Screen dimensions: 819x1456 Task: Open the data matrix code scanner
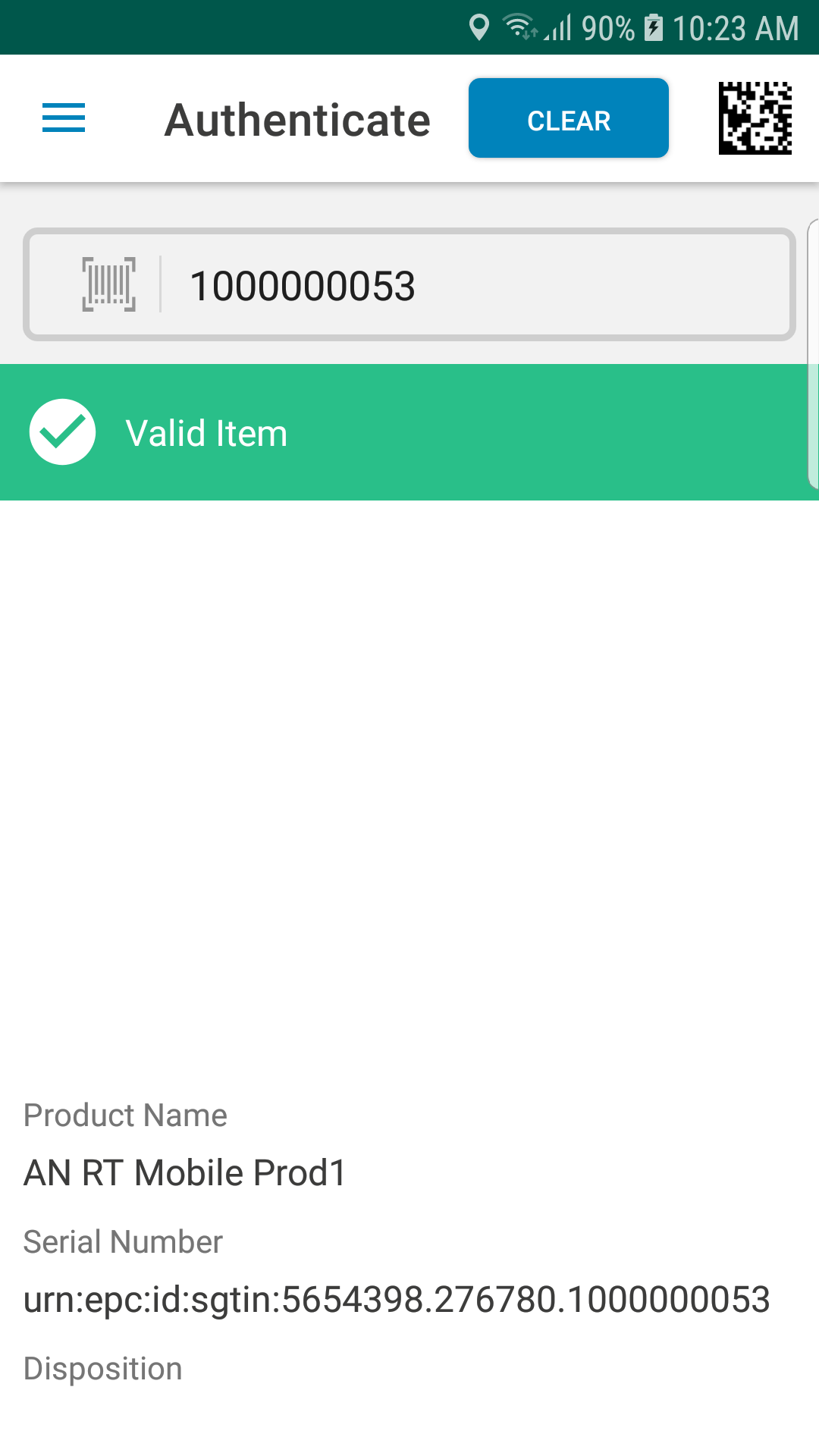click(755, 118)
